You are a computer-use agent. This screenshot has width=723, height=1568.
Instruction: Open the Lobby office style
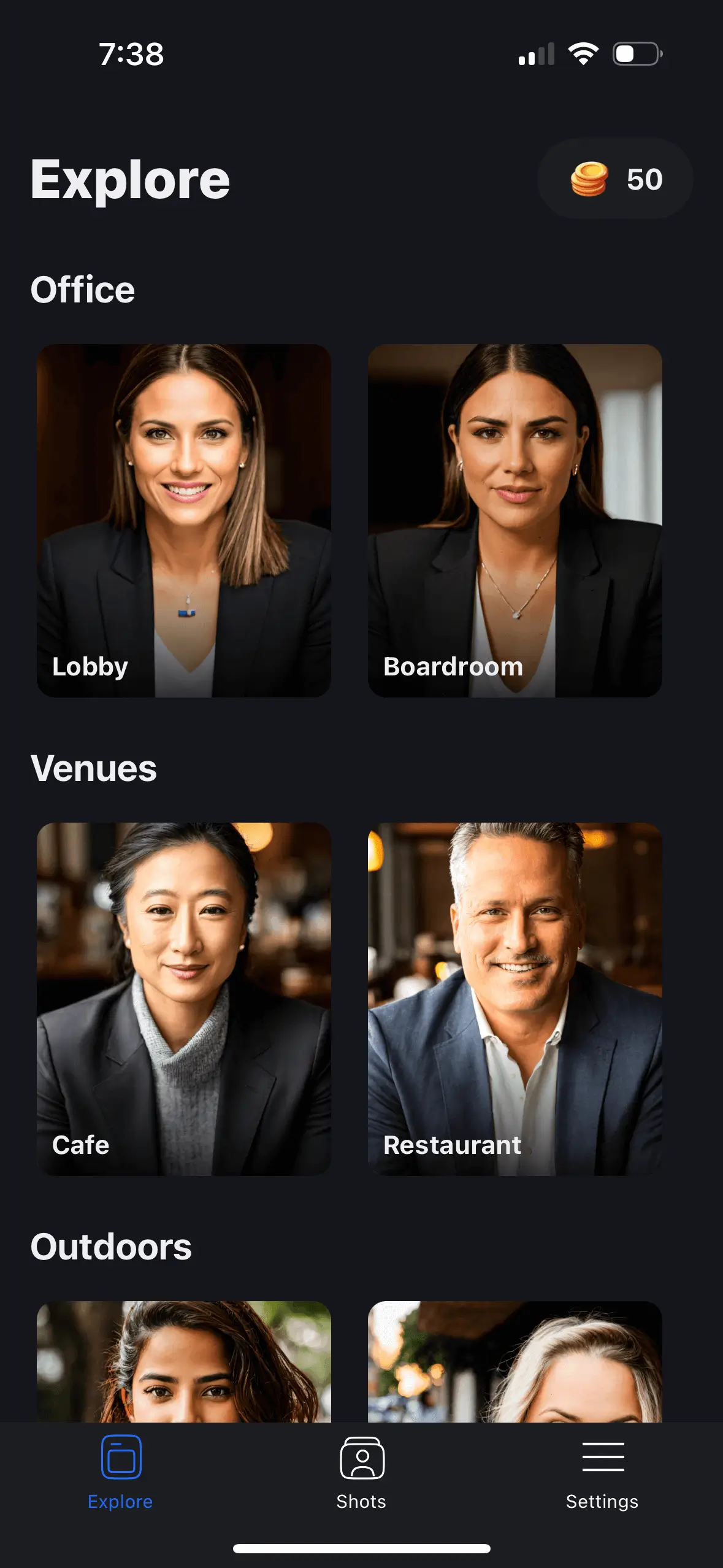coord(183,520)
